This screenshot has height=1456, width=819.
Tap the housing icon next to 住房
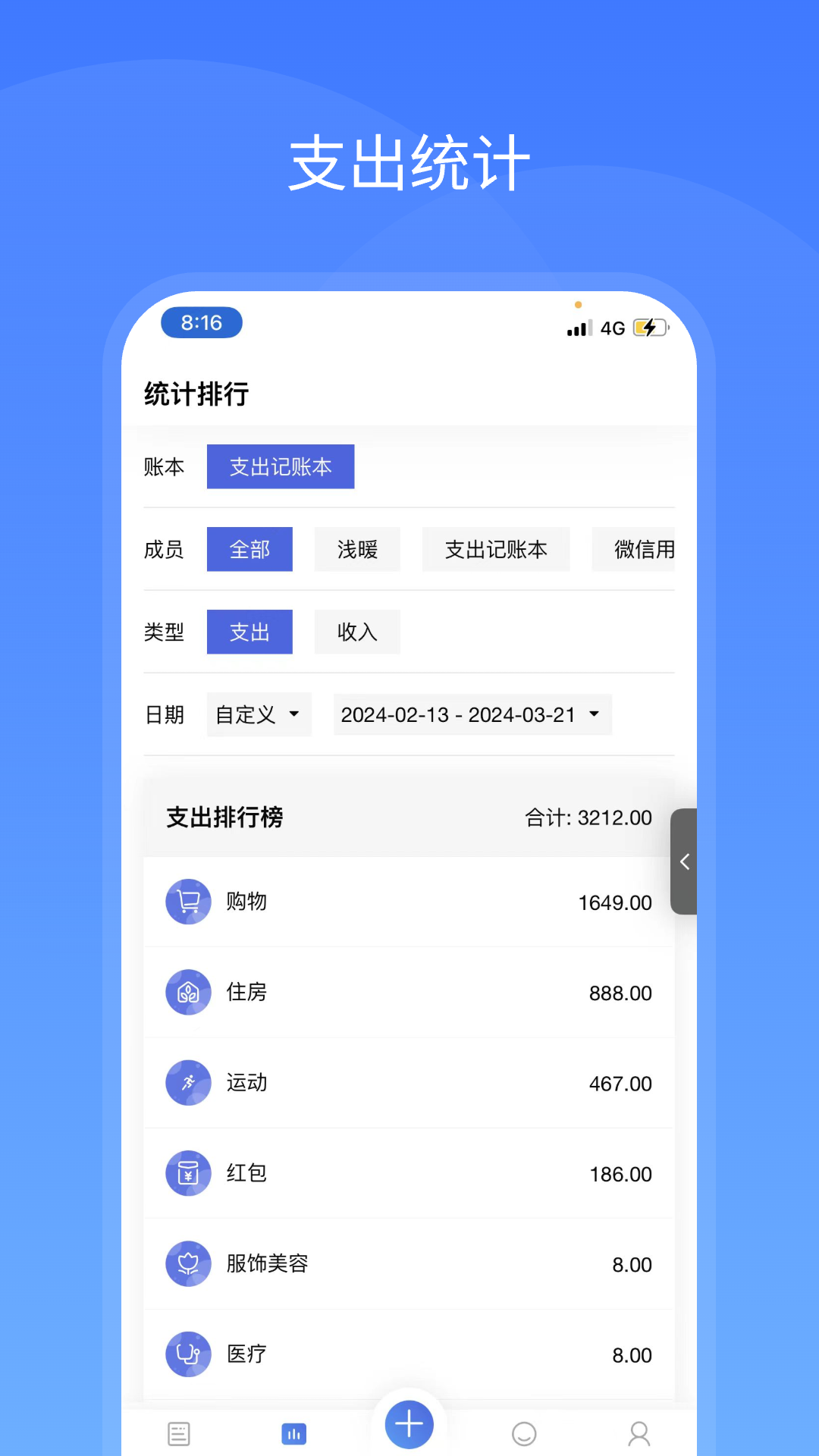(187, 992)
